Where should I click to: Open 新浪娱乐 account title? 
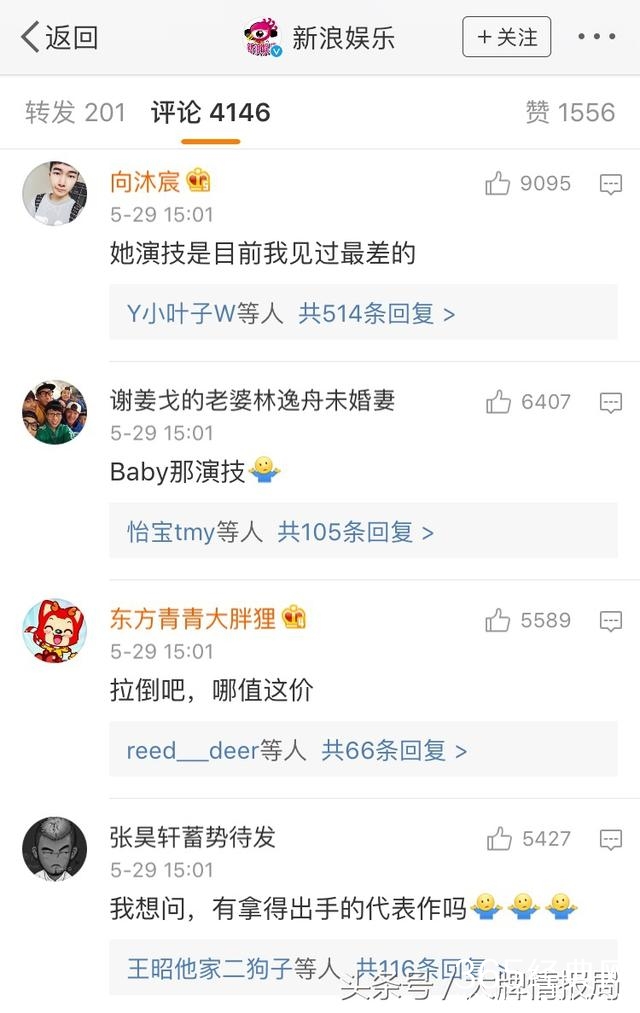click(x=342, y=38)
